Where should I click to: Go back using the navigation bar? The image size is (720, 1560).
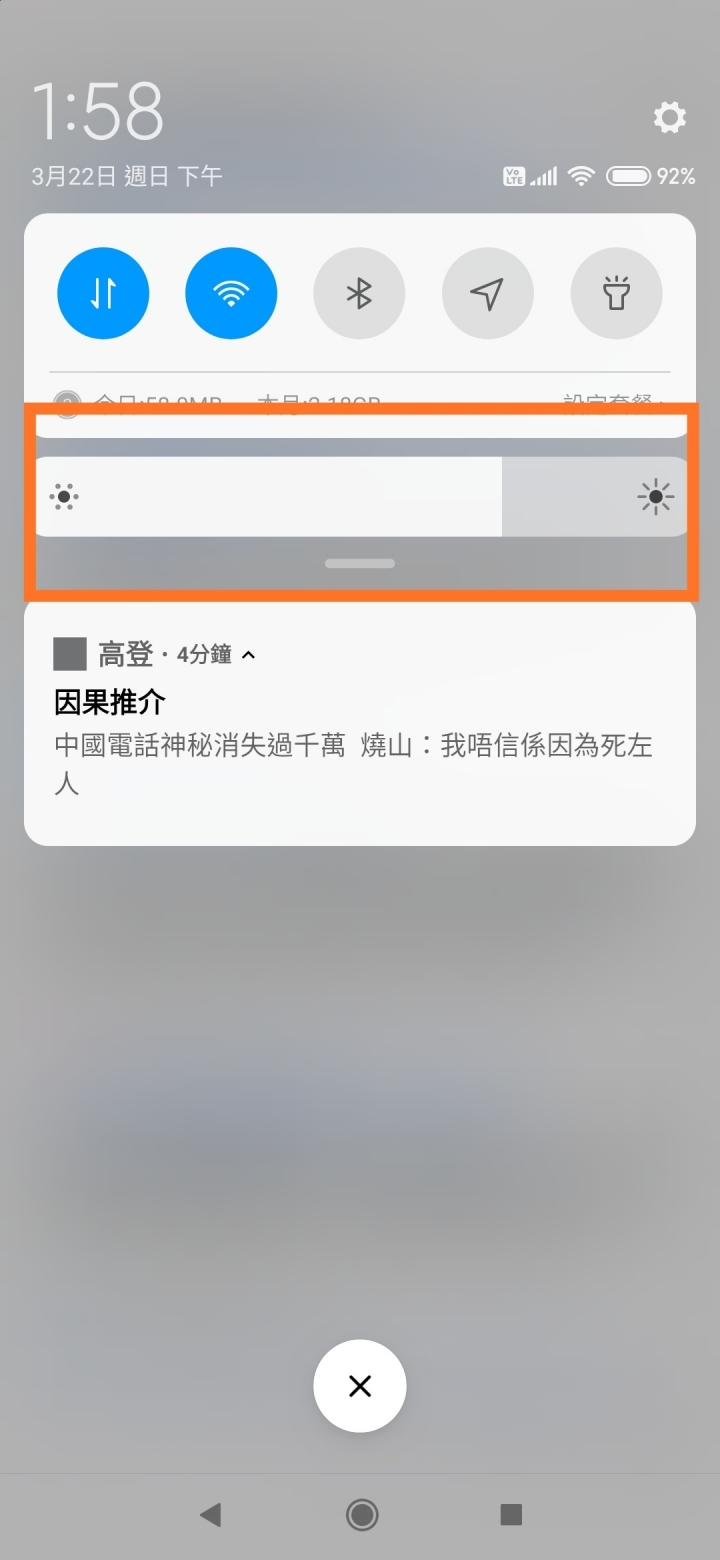210,1515
